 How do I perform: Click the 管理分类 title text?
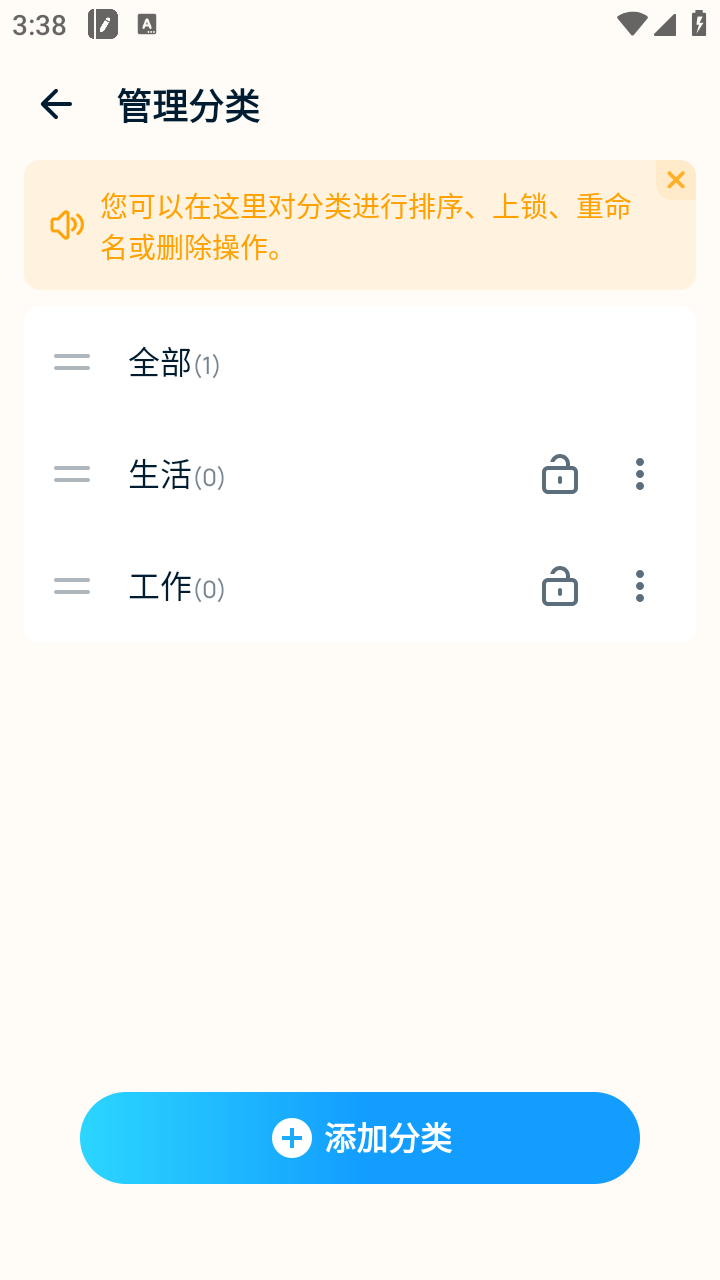pyautogui.click(x=186, y=105)
